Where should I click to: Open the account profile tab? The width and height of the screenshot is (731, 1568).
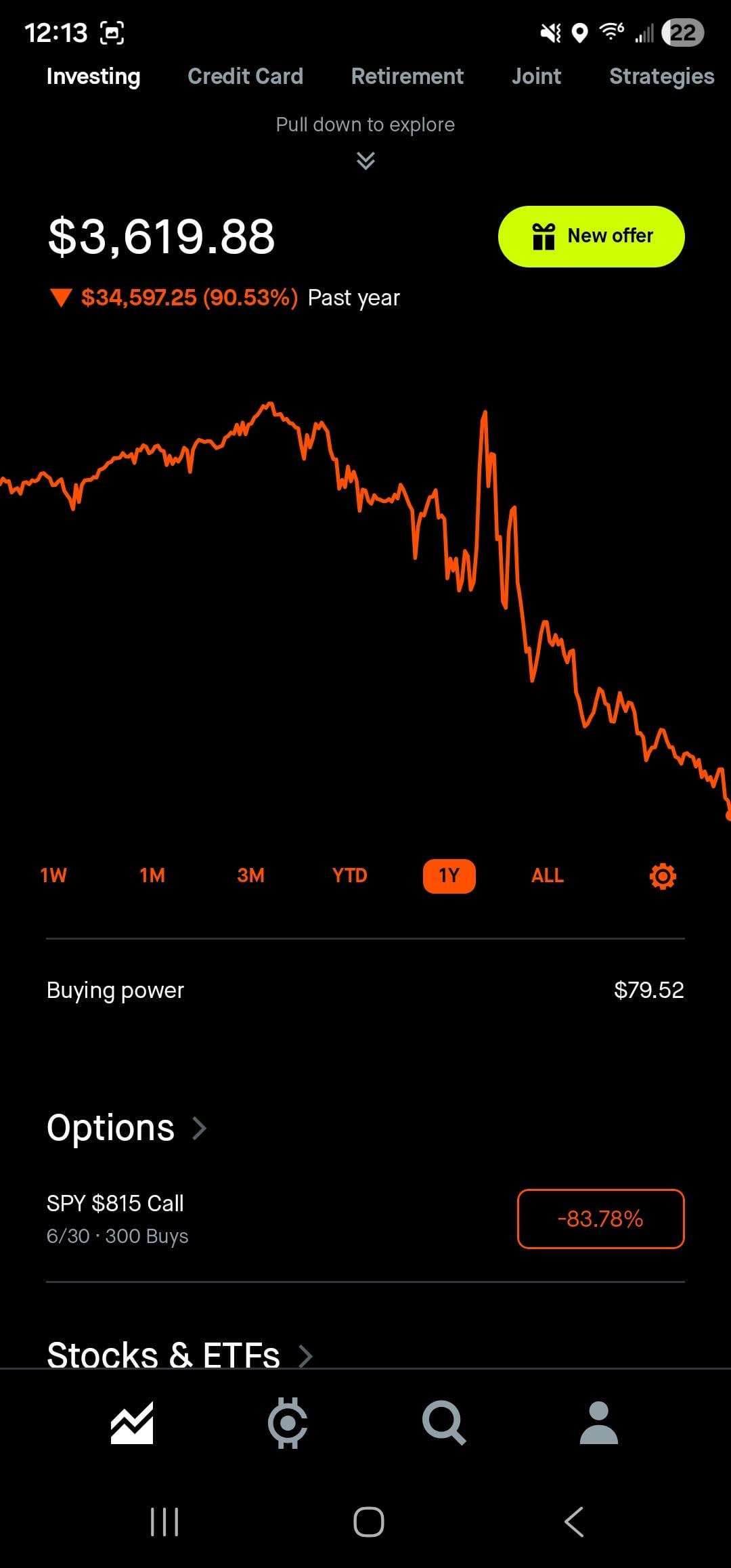click(598, 1423)
